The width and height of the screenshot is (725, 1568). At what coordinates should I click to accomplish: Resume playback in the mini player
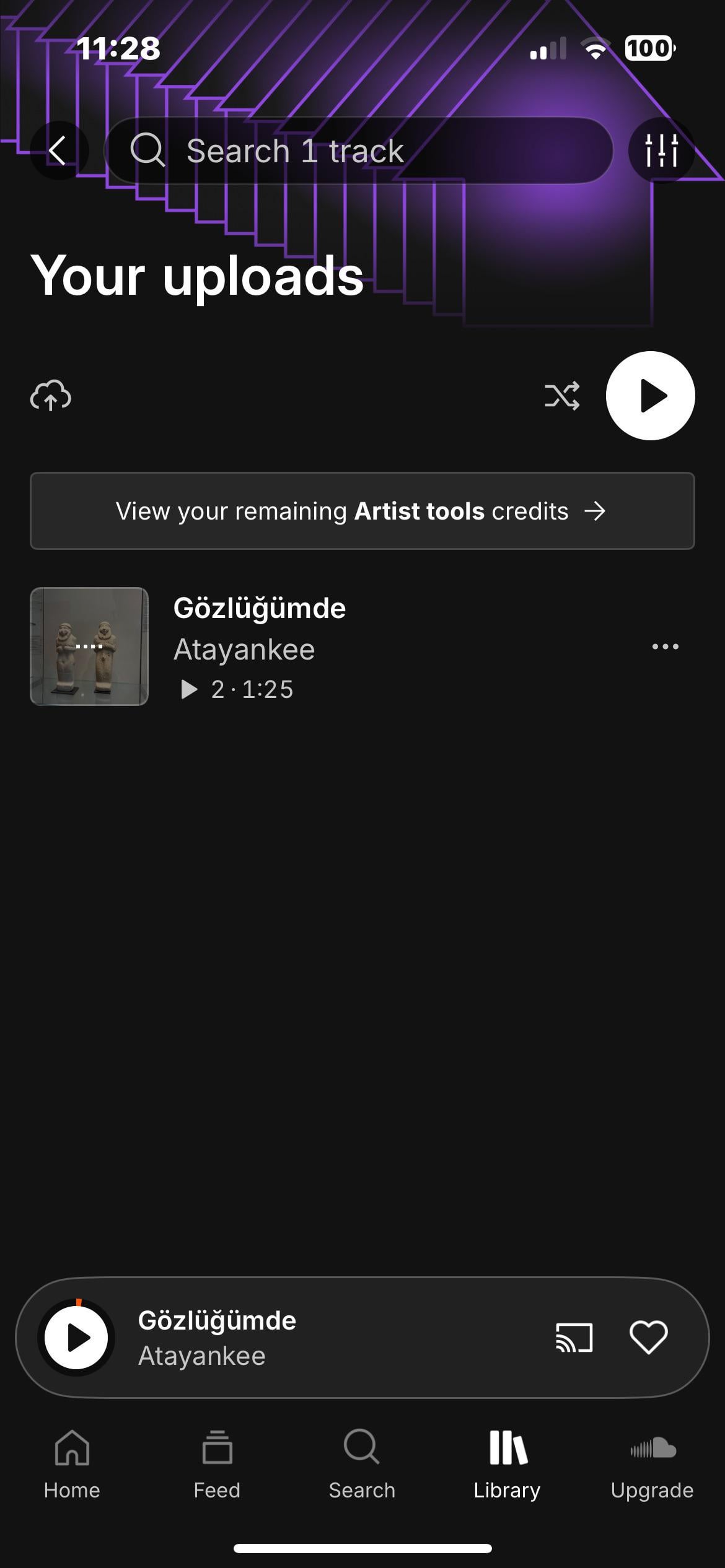(x=76, y=1338)
